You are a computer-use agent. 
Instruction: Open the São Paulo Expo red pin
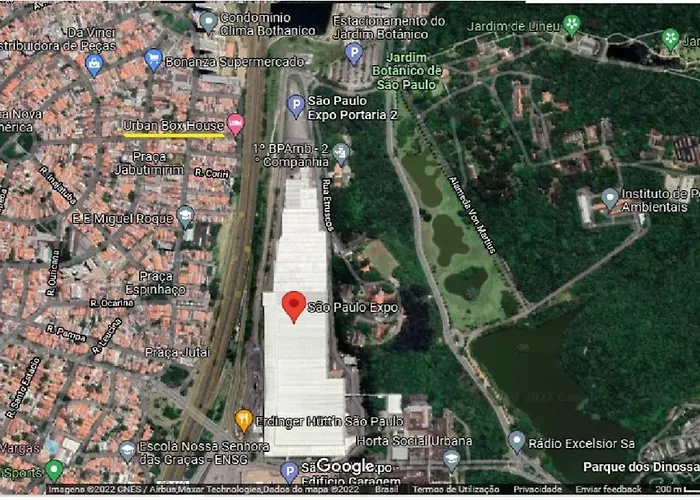click(293, 304)
